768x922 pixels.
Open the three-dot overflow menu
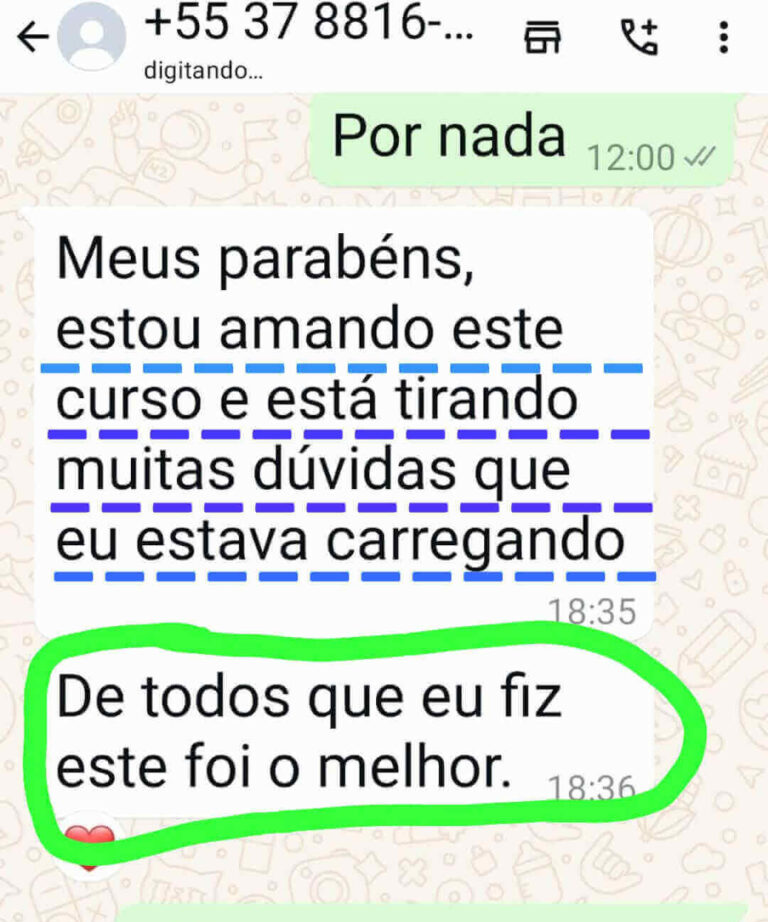coord(724,37)
